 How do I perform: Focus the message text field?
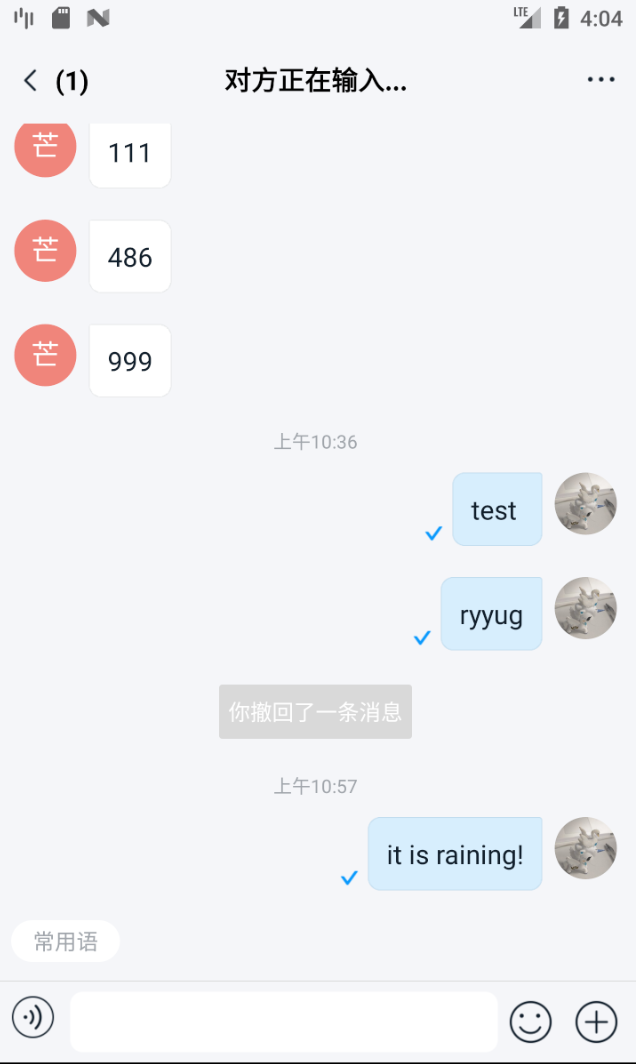point(283,1021)
